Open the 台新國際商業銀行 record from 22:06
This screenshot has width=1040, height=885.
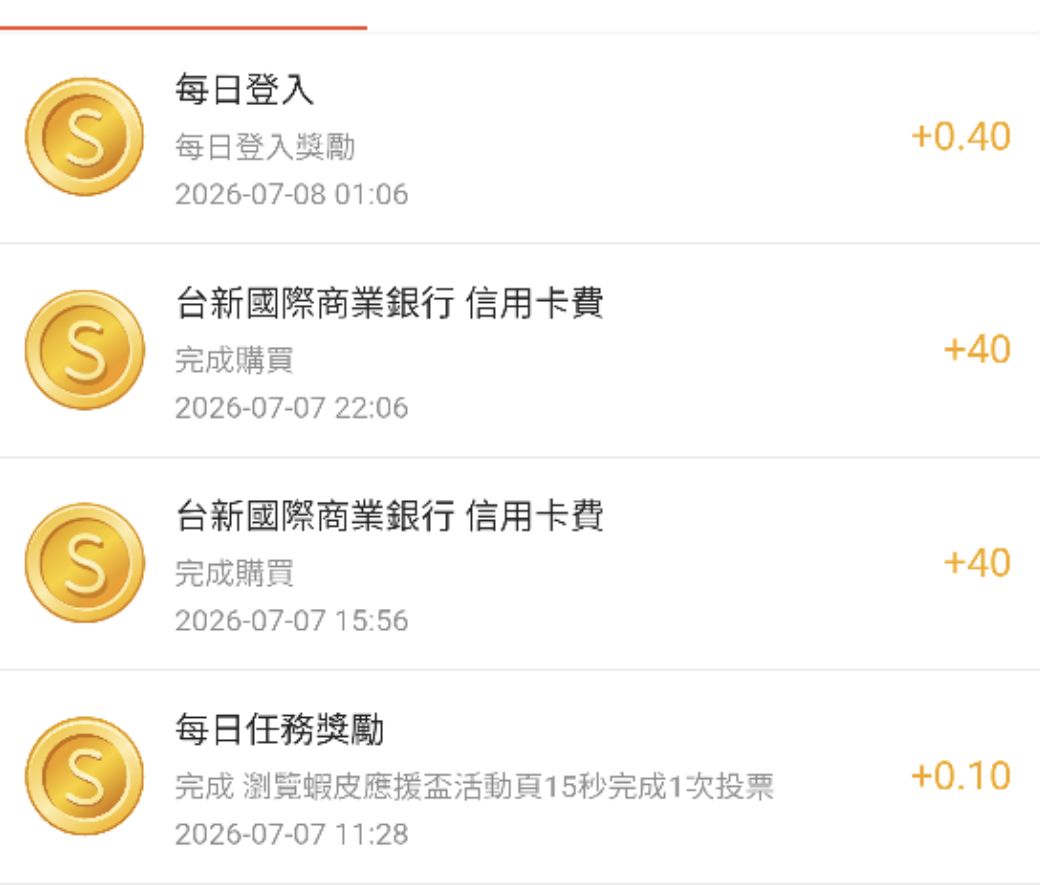point(520,350)
